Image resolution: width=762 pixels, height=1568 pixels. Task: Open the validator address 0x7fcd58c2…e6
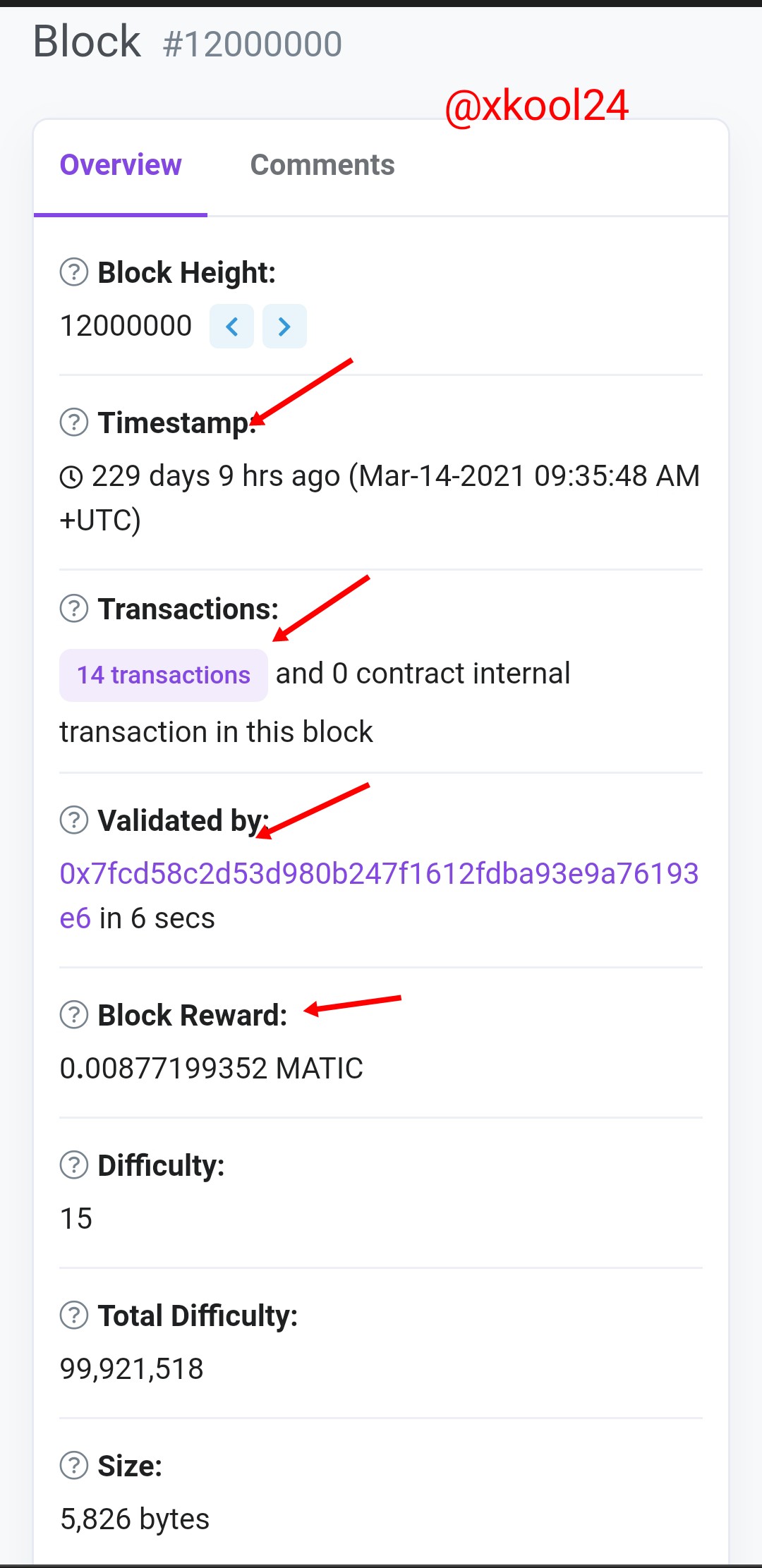pyautogui.click(x=379, y=875)
